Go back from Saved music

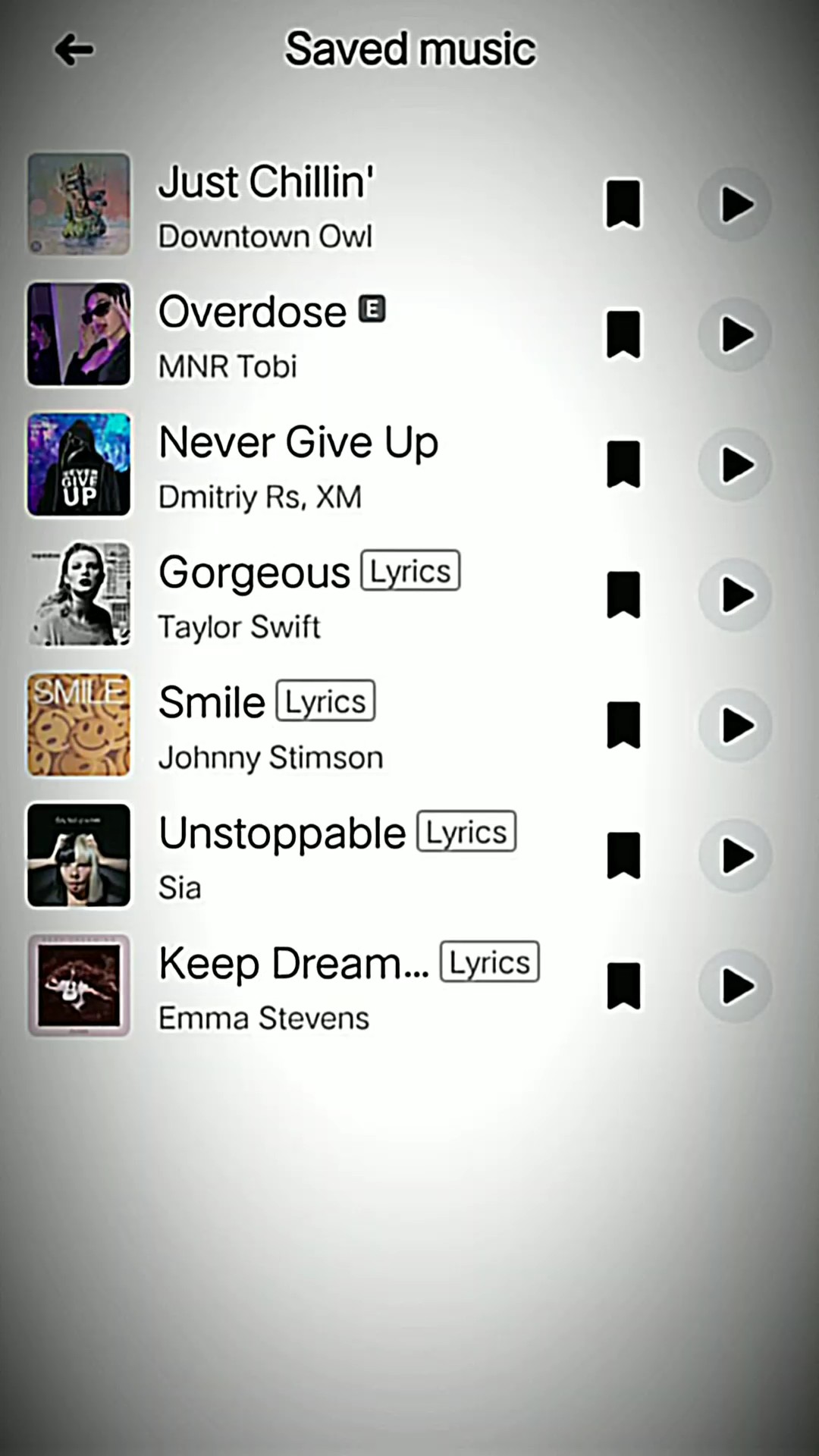pos(74,50)
